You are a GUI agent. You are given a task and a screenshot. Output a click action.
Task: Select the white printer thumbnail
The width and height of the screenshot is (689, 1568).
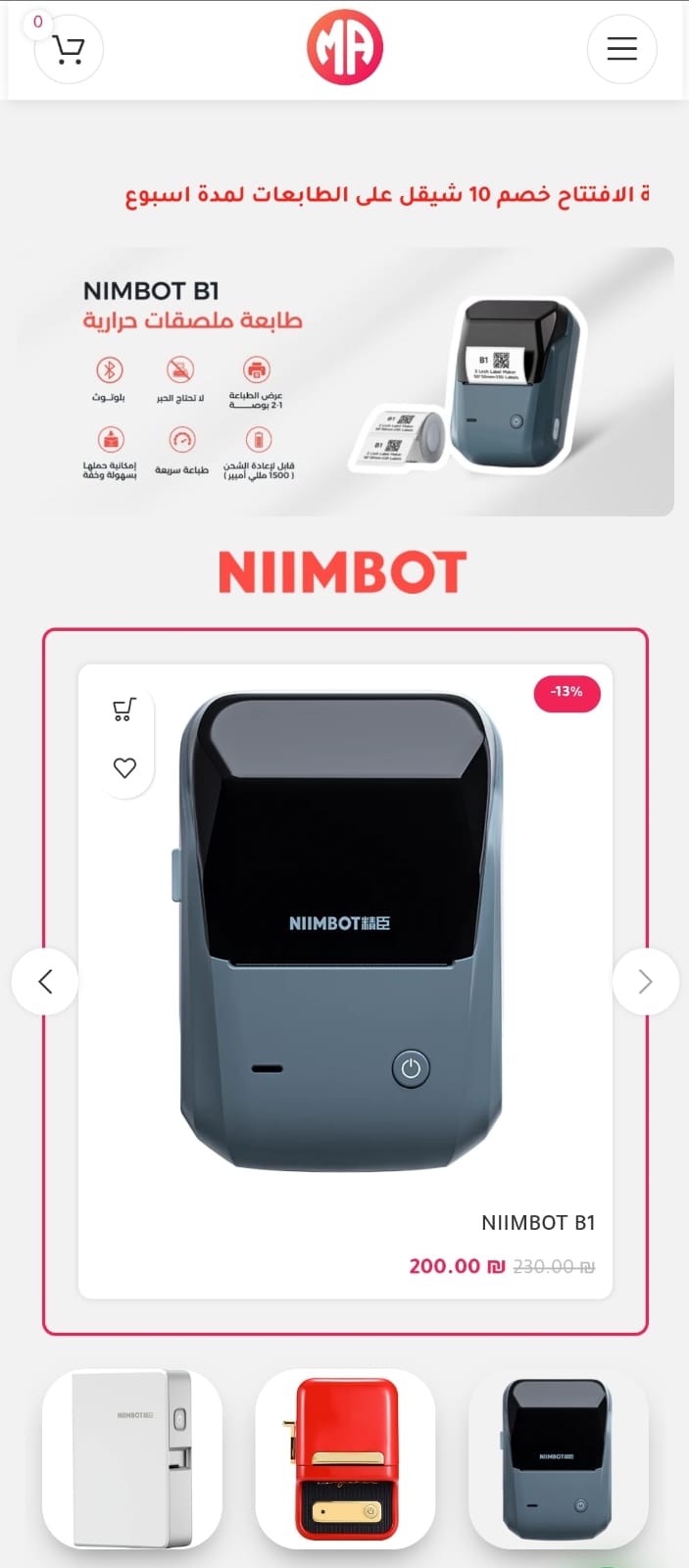click(132, 1458)
